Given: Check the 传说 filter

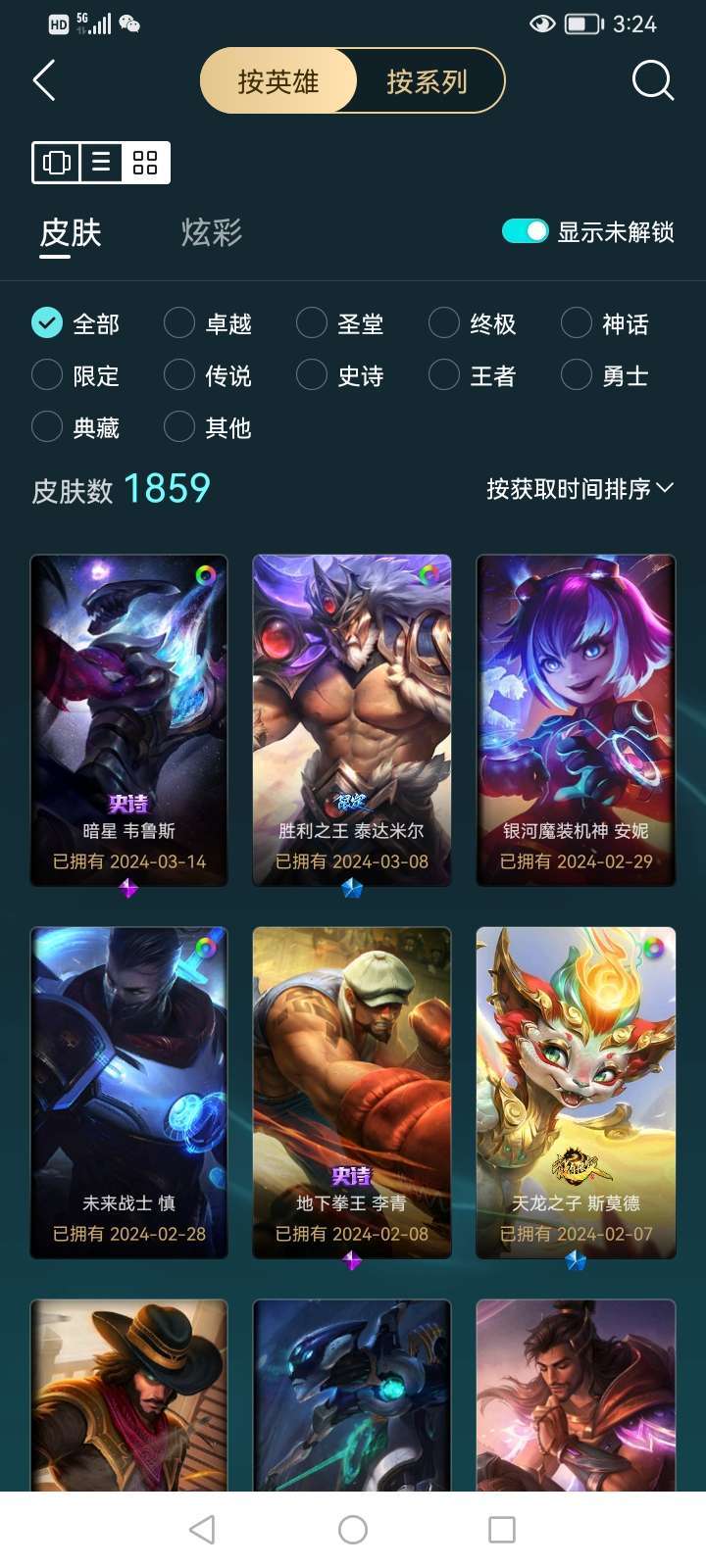Looking at the screenshot, I should pos(178,374).
